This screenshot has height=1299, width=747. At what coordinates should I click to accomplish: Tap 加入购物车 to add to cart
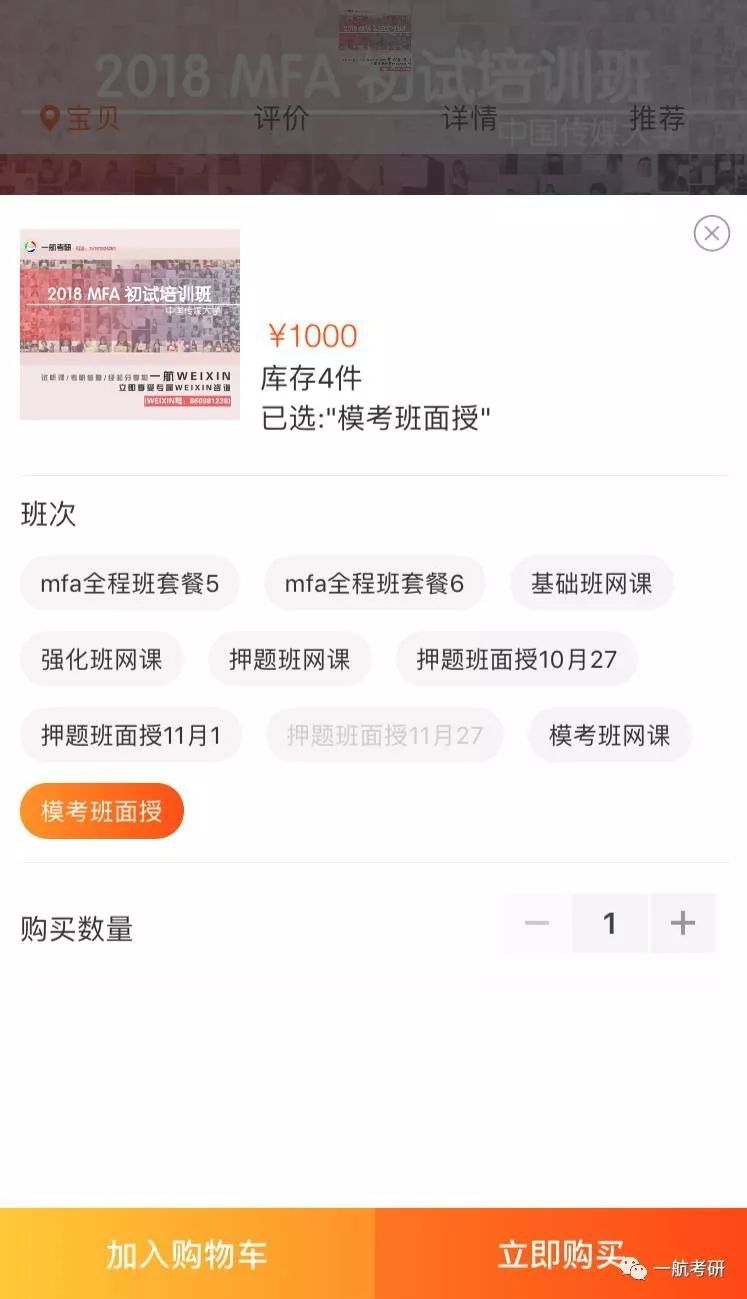pos(187,1254)
